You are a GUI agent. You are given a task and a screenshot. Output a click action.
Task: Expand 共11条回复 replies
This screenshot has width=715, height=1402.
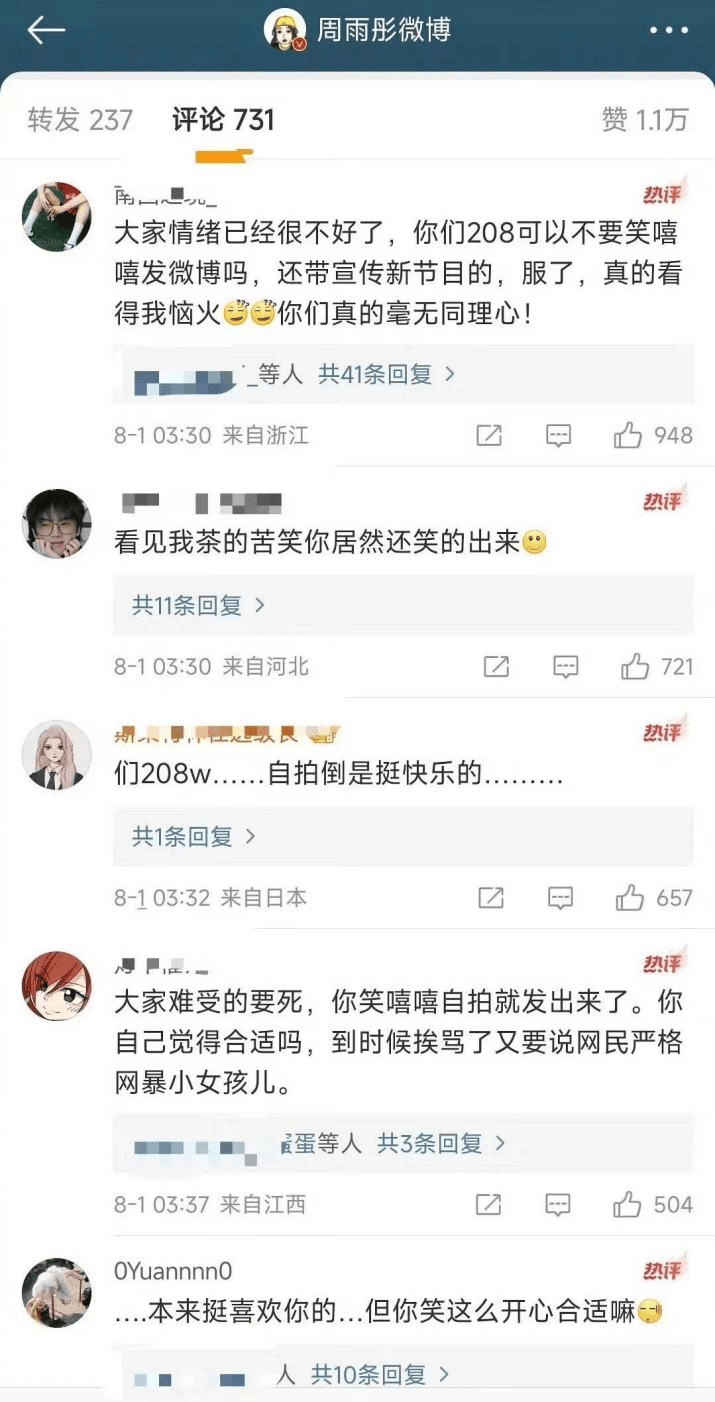pyautogui.click(x=198, y=605)
